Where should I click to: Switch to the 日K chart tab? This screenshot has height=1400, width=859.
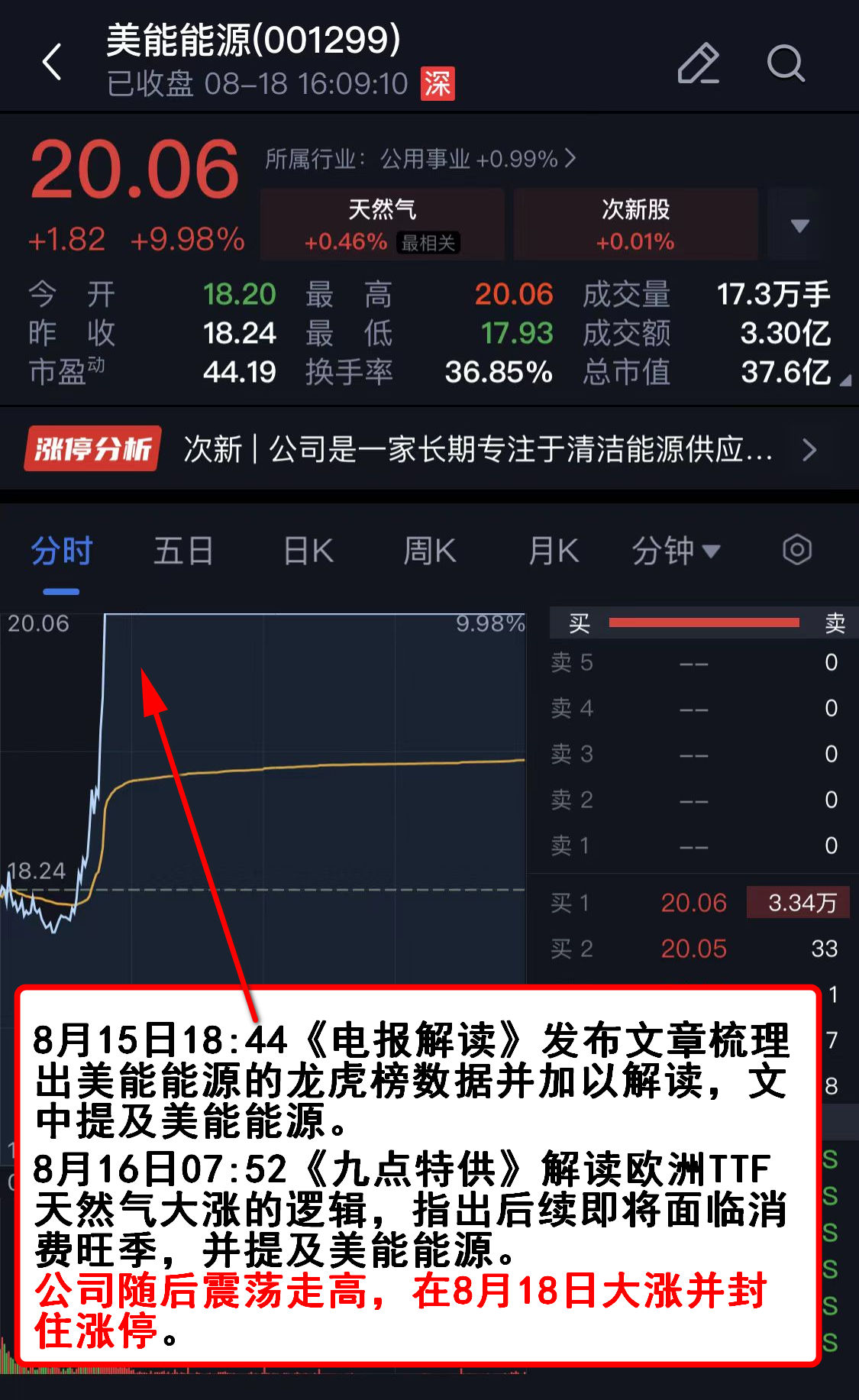[308, 551]
